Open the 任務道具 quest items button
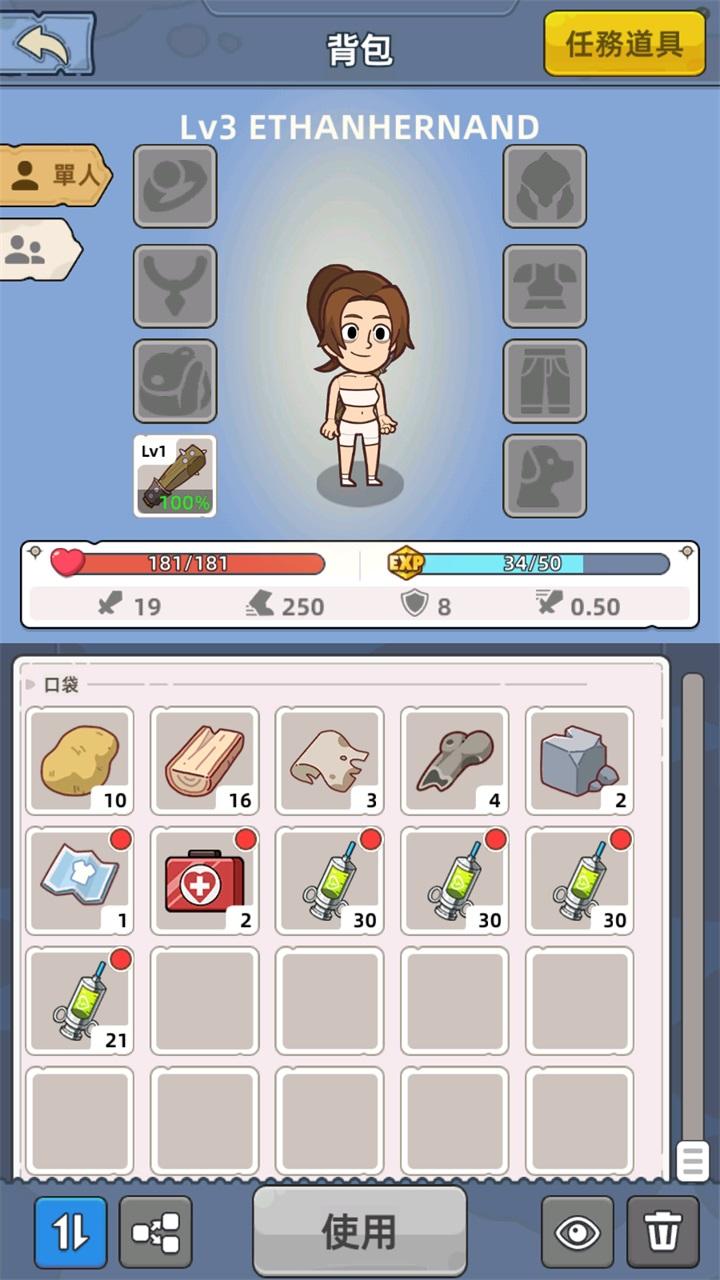The height and width of the screenshot is (1280, 720). pos(624,44)
